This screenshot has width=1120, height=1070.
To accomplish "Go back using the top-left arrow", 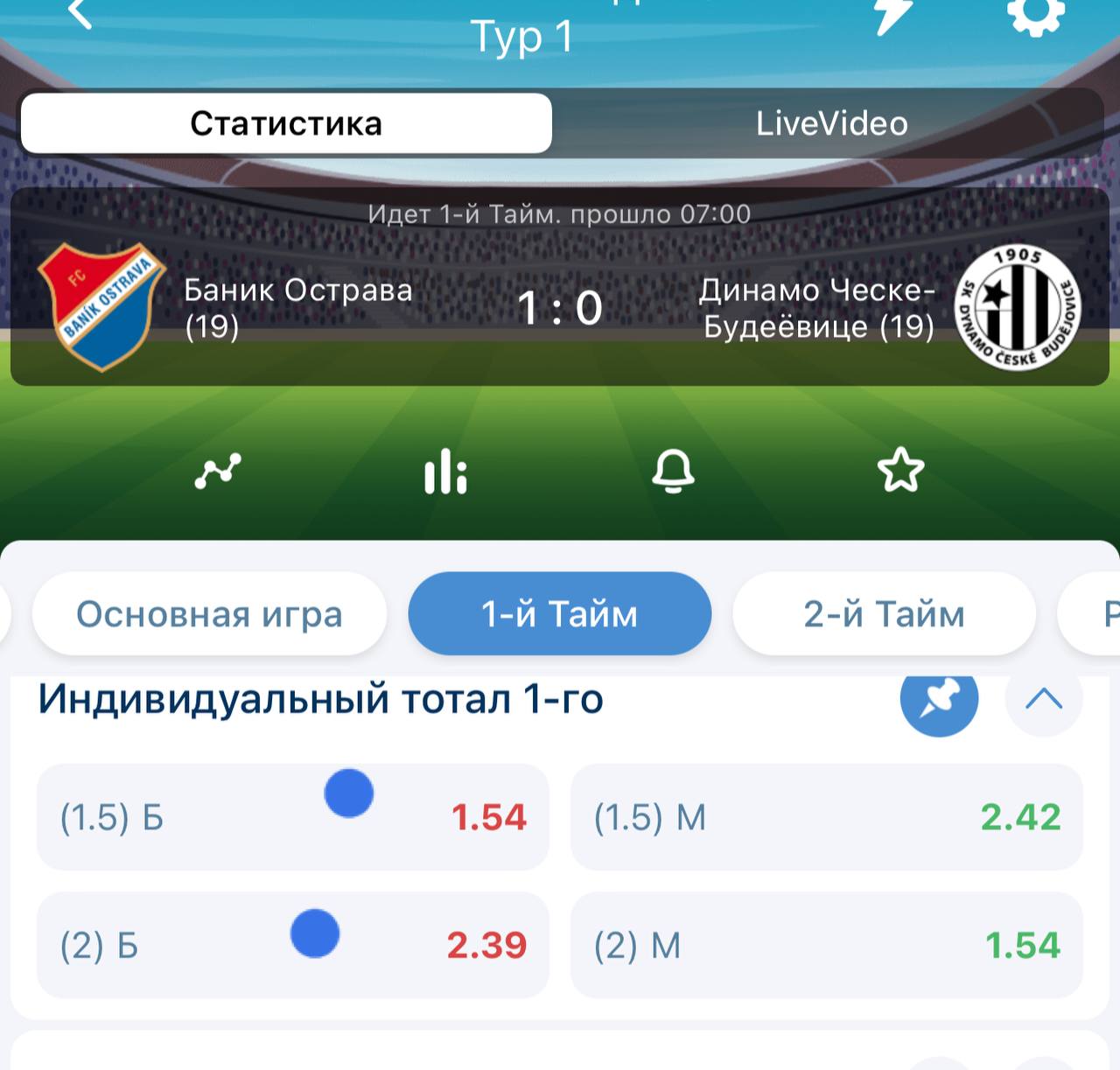I will click(x=80, y=12).
